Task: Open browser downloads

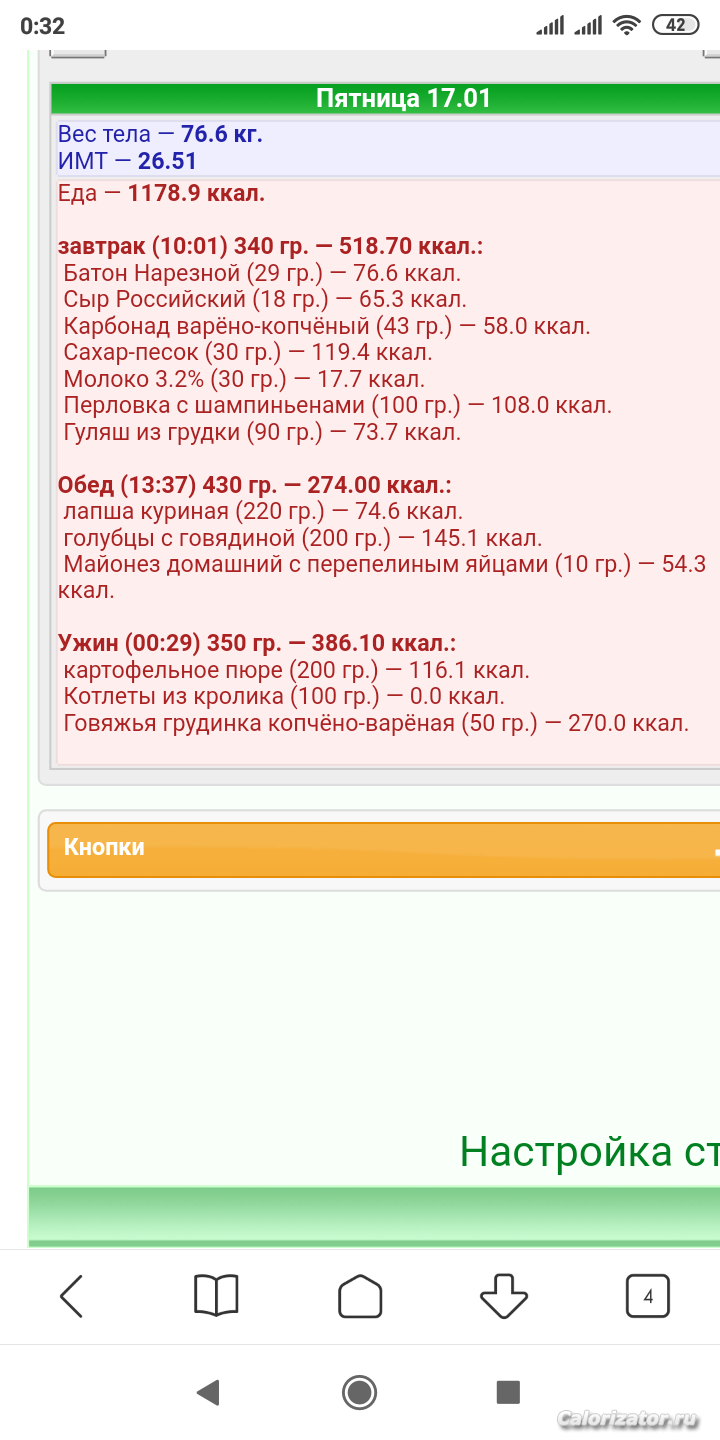Action: (x=504, y=1296)
